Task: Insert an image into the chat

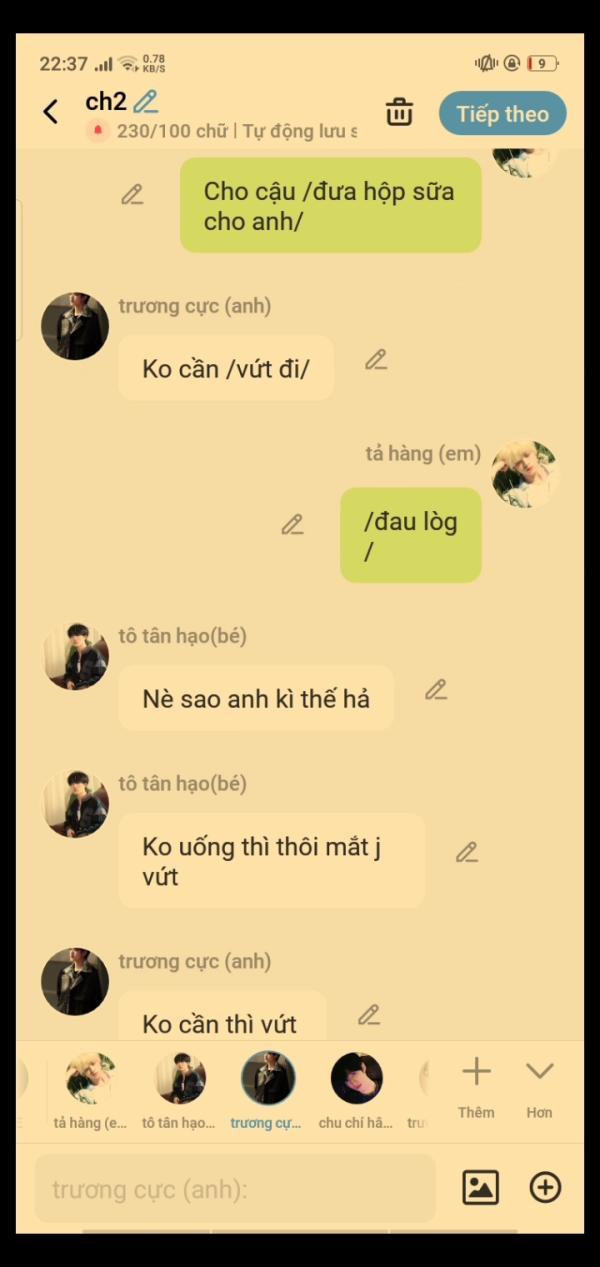Action: (480, 1187)
